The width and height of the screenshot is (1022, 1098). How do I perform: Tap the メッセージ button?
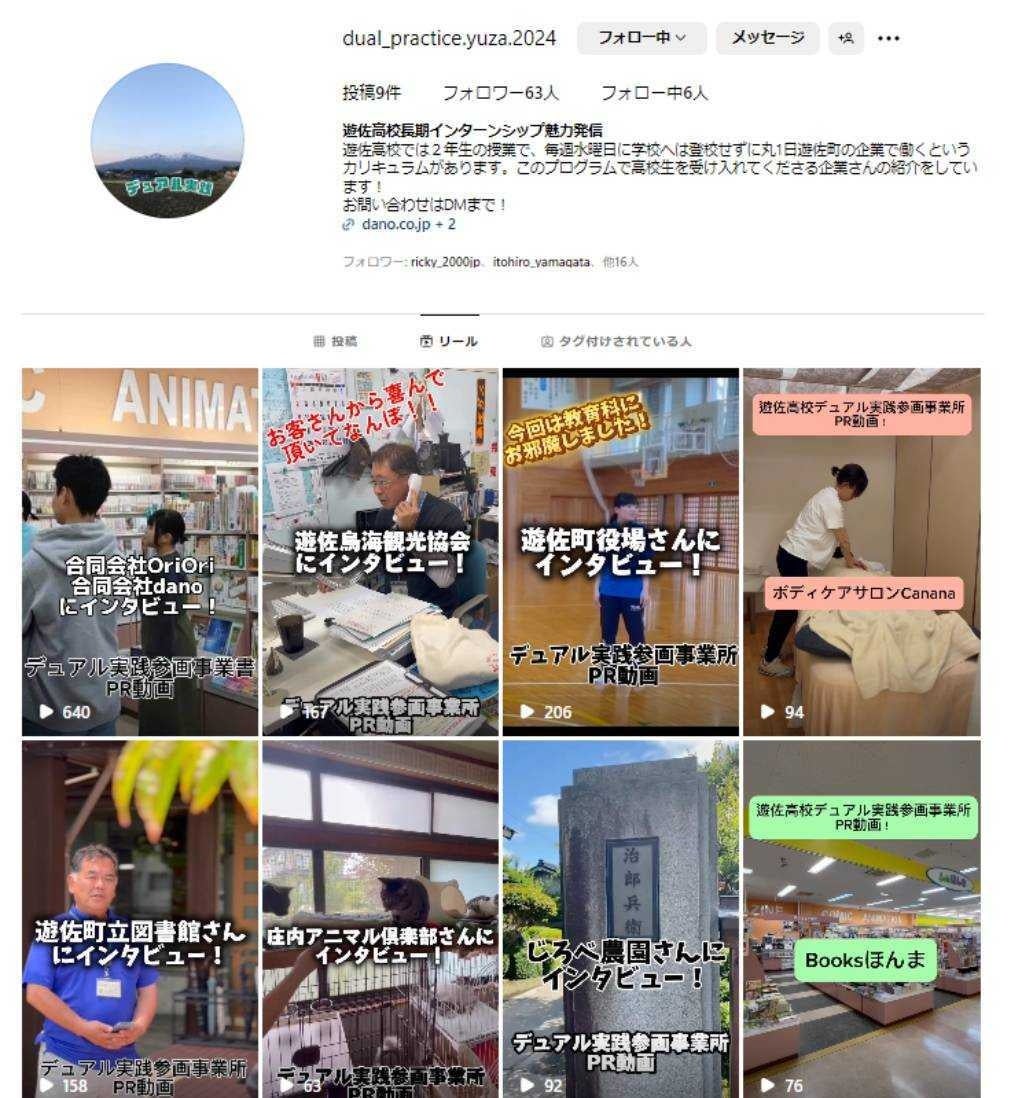pos(767,38)
